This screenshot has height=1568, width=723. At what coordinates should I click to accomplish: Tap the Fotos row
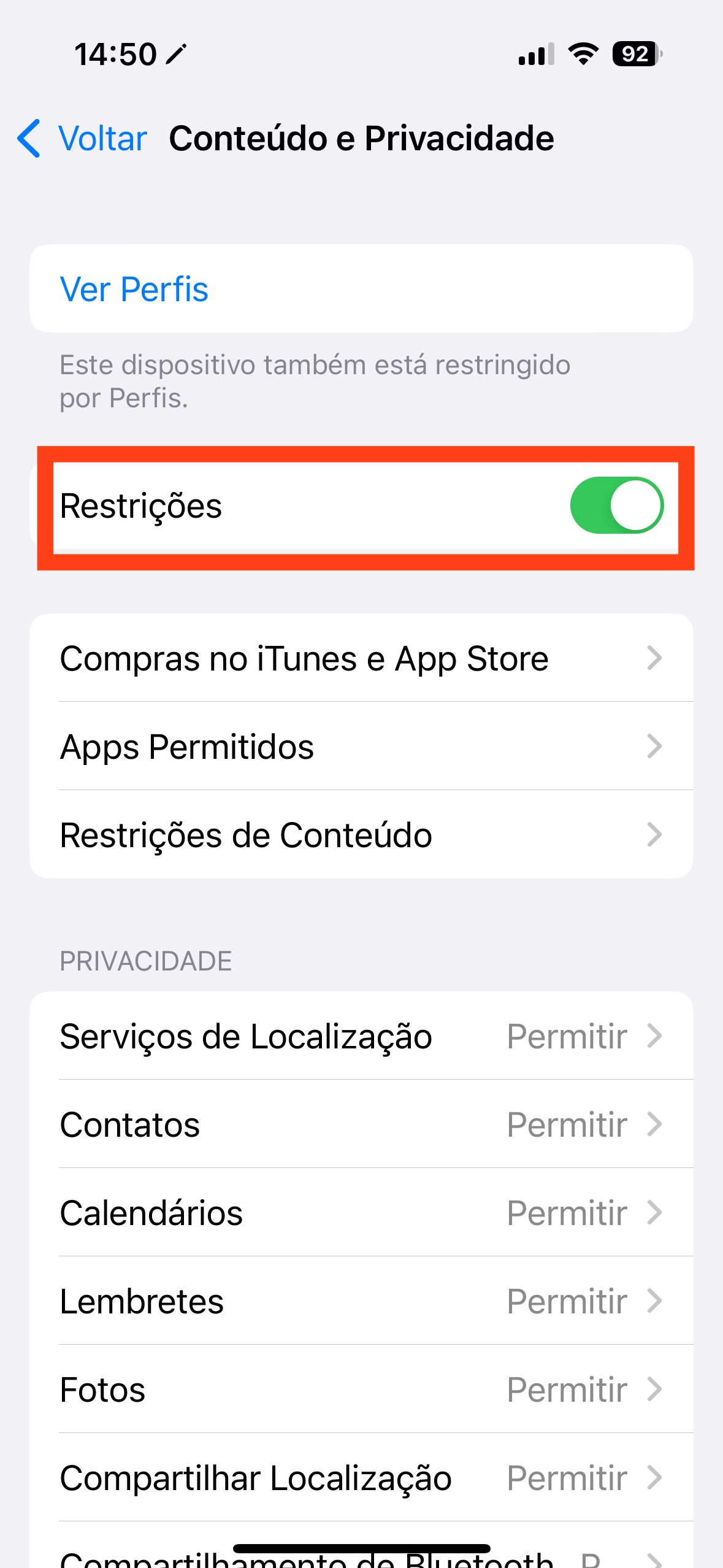pos(361,1389)
